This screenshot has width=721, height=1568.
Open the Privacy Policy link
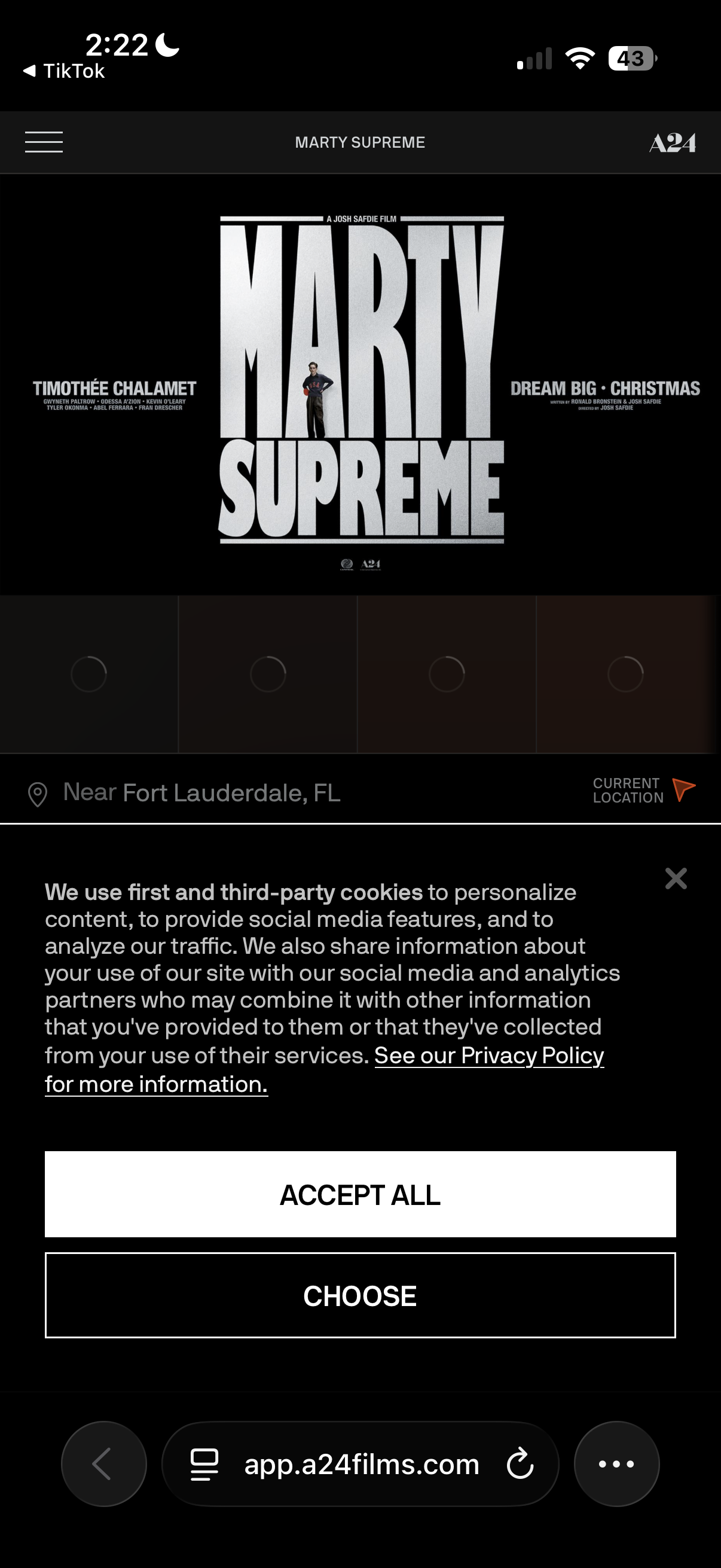[x=488, y=1055]
